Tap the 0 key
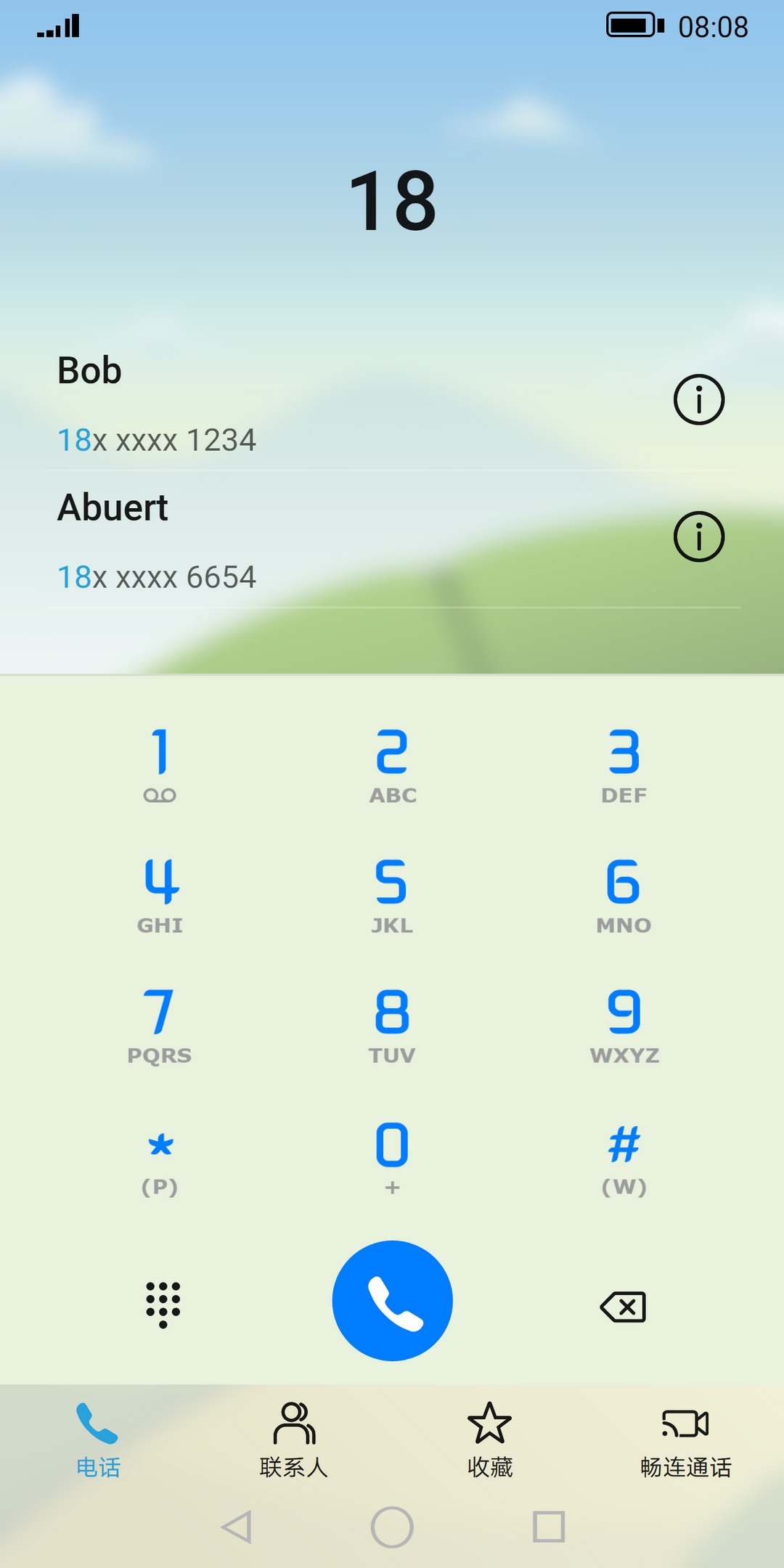The height and width of the screenshot is (1568, 784). coord(392,1156)
